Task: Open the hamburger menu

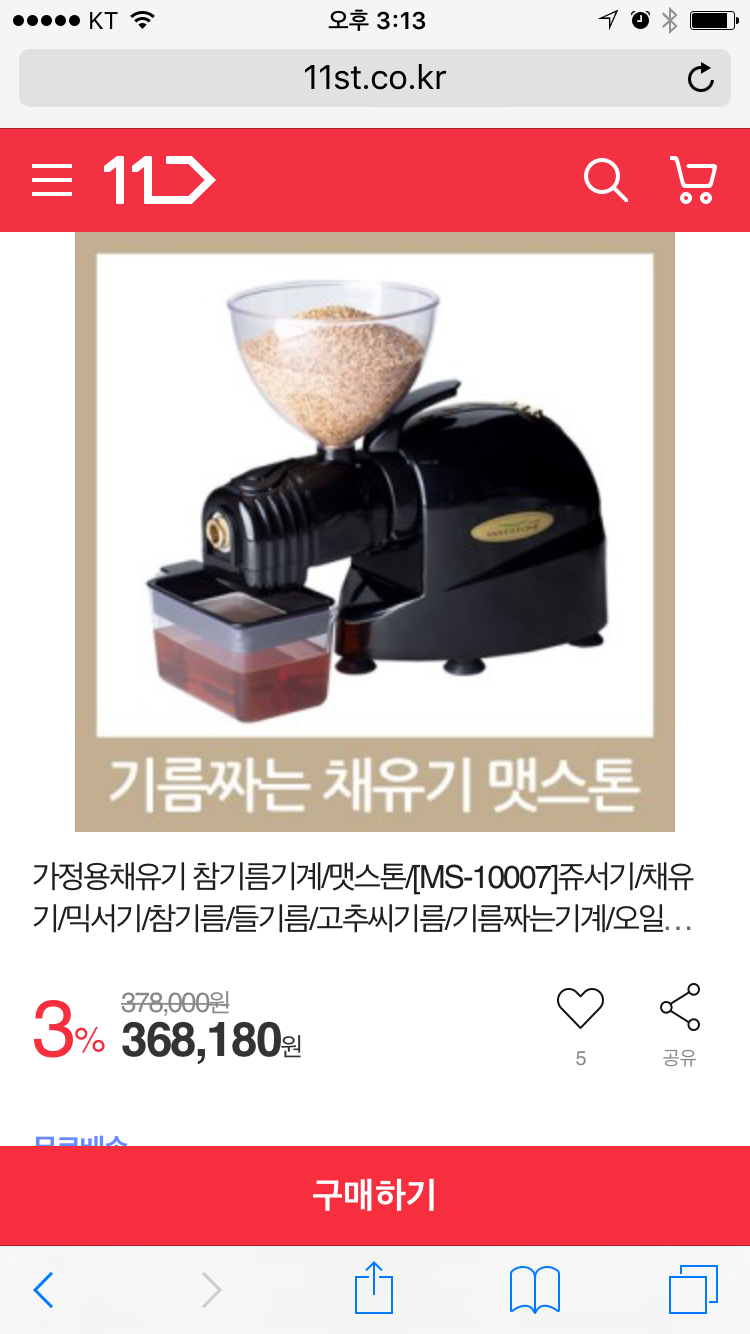Action: pyautogui.click(x=52, y=180)
